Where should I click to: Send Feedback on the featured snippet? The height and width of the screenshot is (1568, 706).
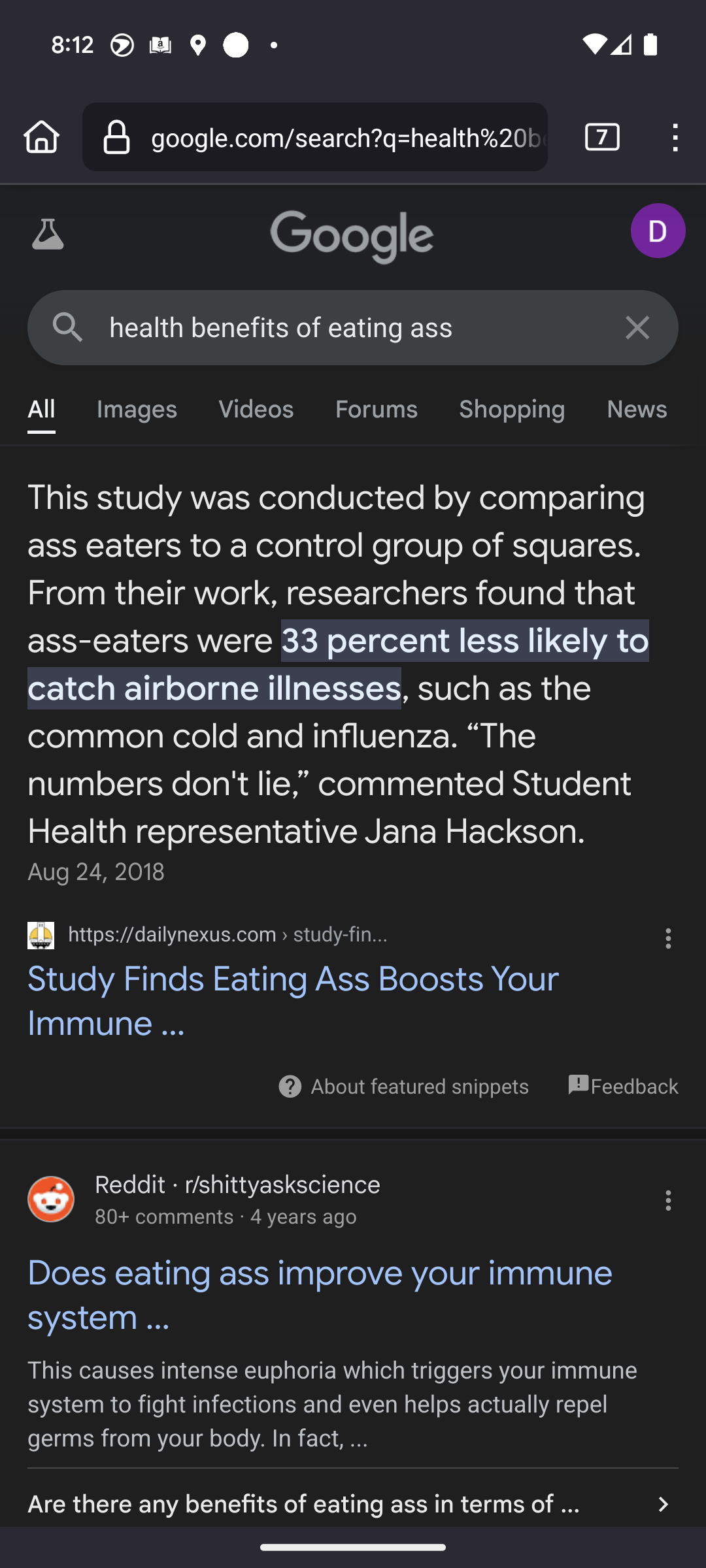point(623,1086)
